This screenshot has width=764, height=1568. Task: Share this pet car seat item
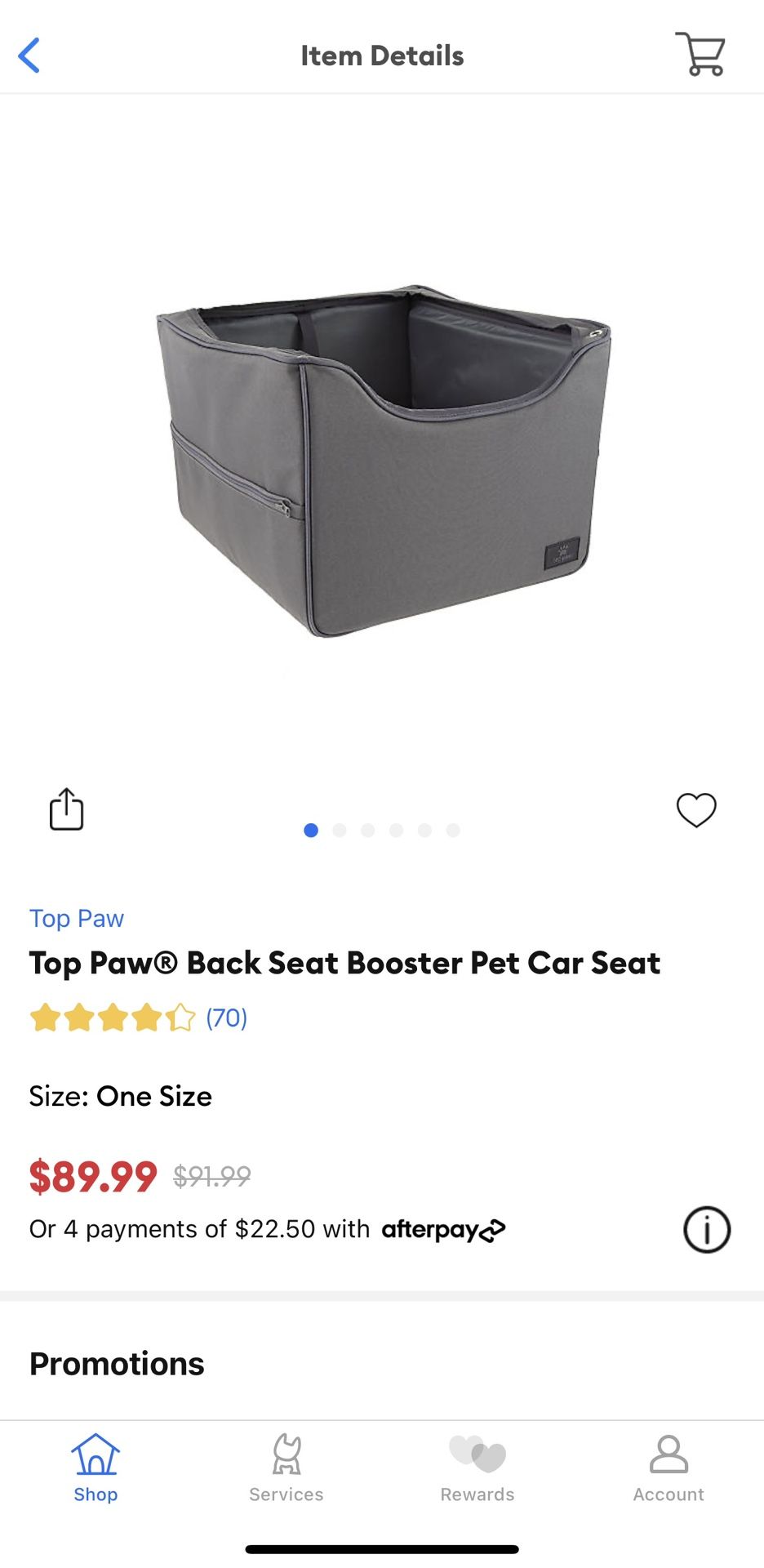(66, 809)
